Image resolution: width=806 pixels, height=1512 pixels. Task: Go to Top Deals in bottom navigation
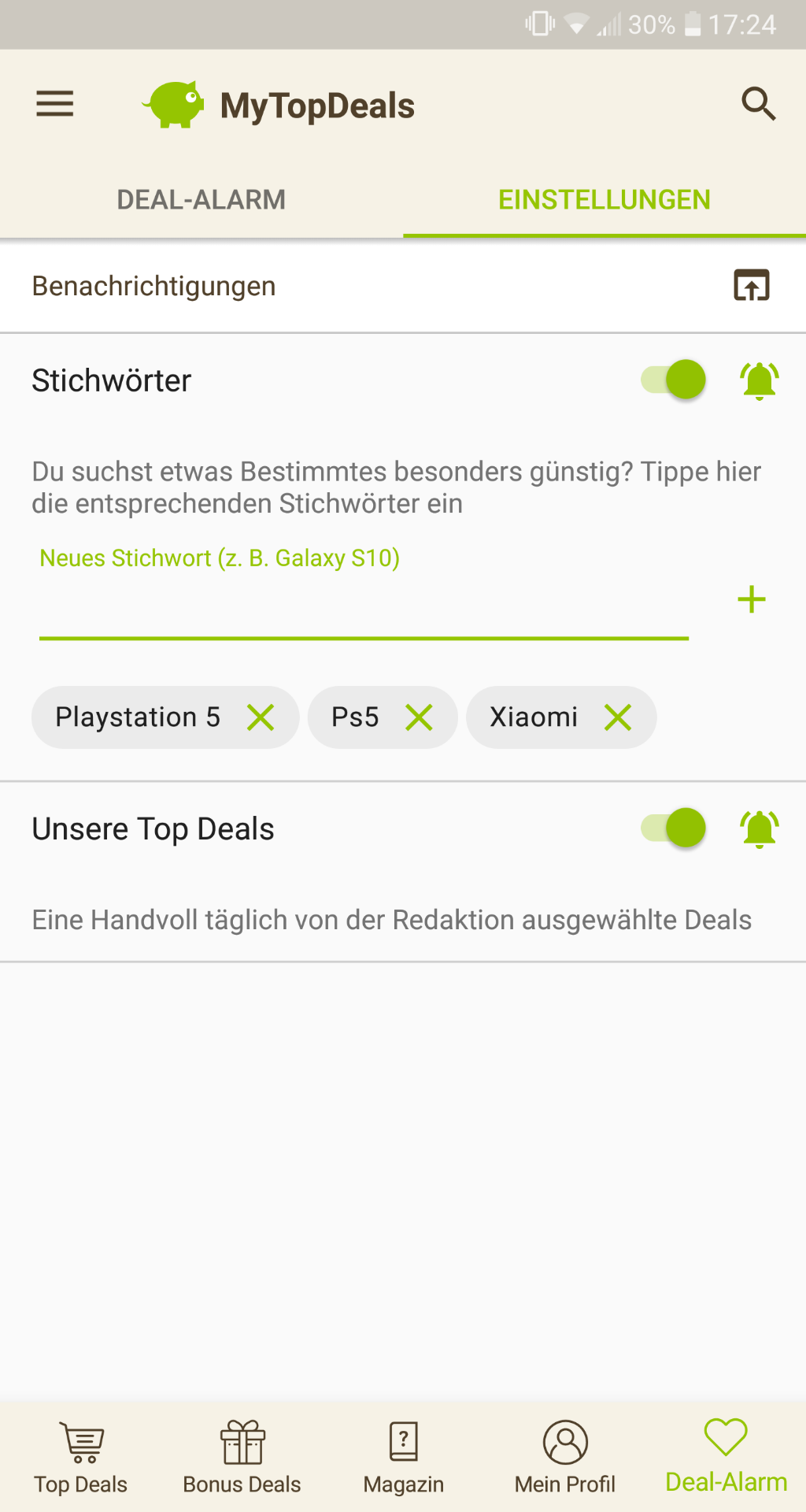point(81,1457)
